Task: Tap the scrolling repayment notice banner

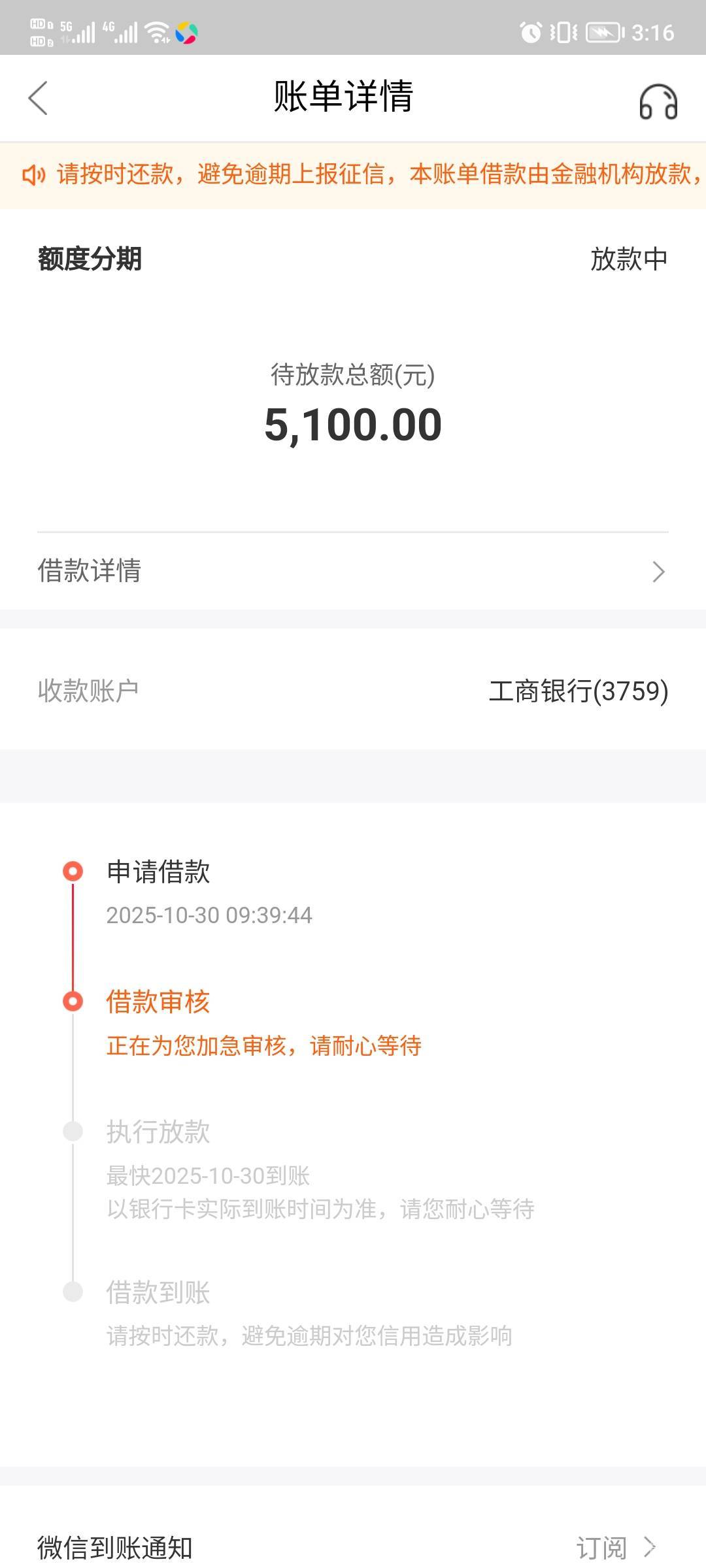Action: point(366,174)
